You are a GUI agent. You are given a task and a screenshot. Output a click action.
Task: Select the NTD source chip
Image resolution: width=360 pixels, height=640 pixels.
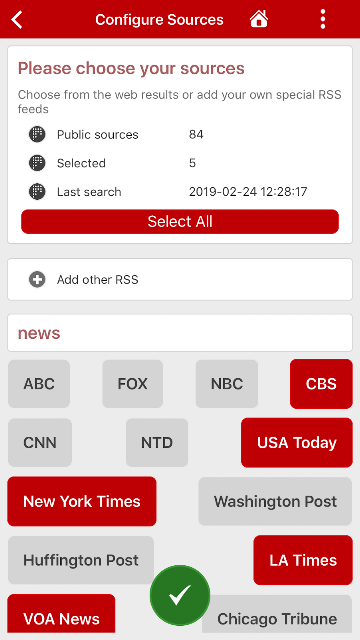pos(157,442)
